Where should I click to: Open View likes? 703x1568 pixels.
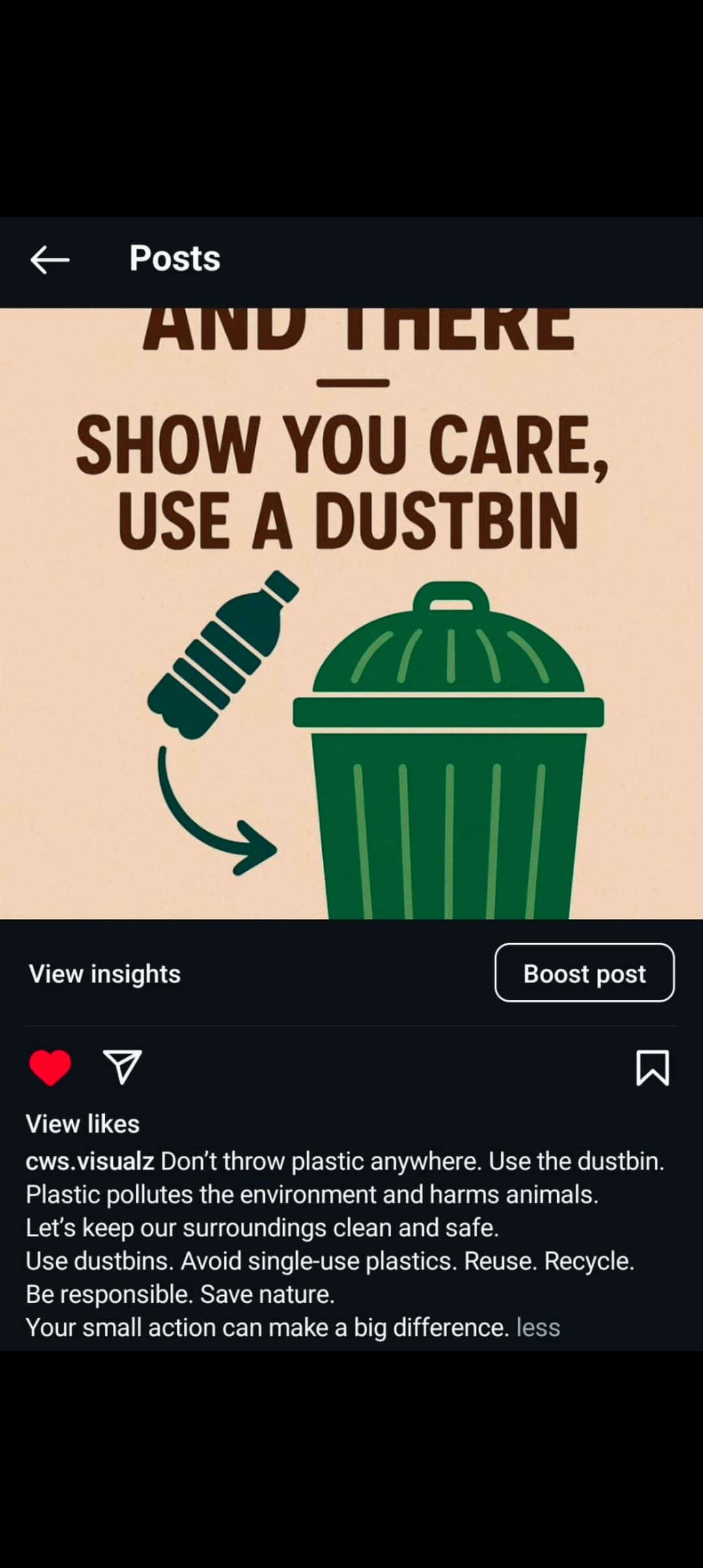[x=83, y=1124]
